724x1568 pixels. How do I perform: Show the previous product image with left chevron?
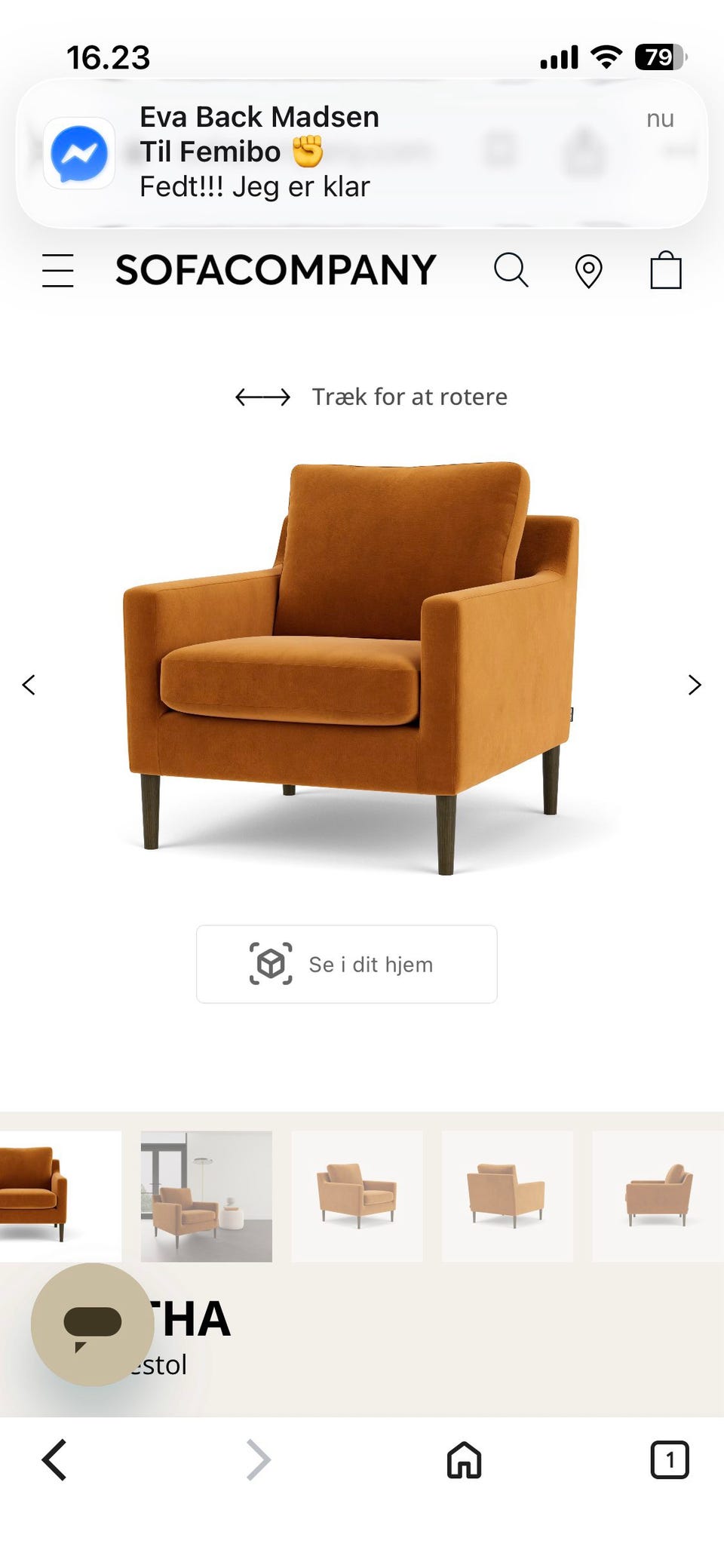29,685
